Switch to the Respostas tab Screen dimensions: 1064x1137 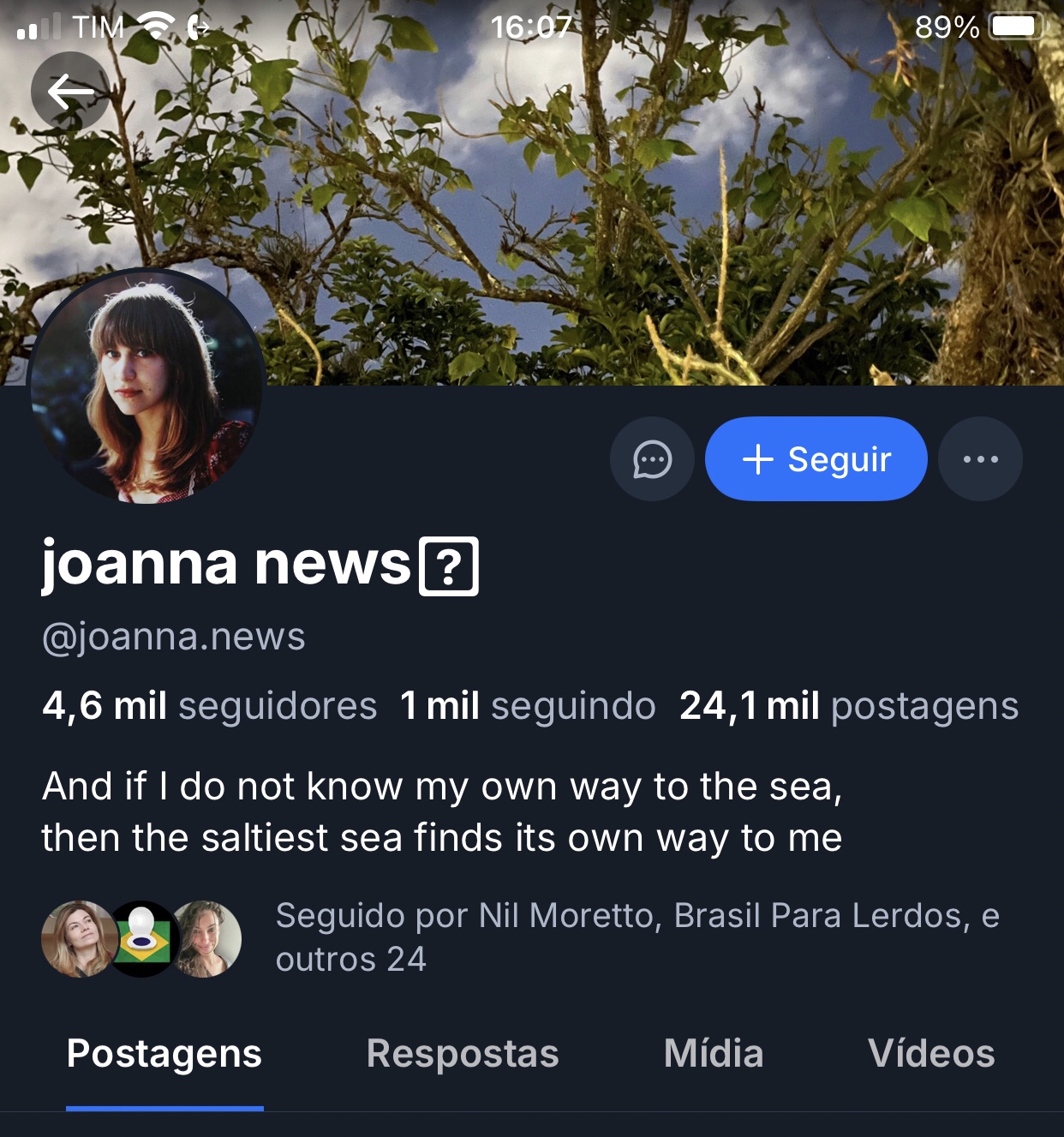click(463, 1054)
